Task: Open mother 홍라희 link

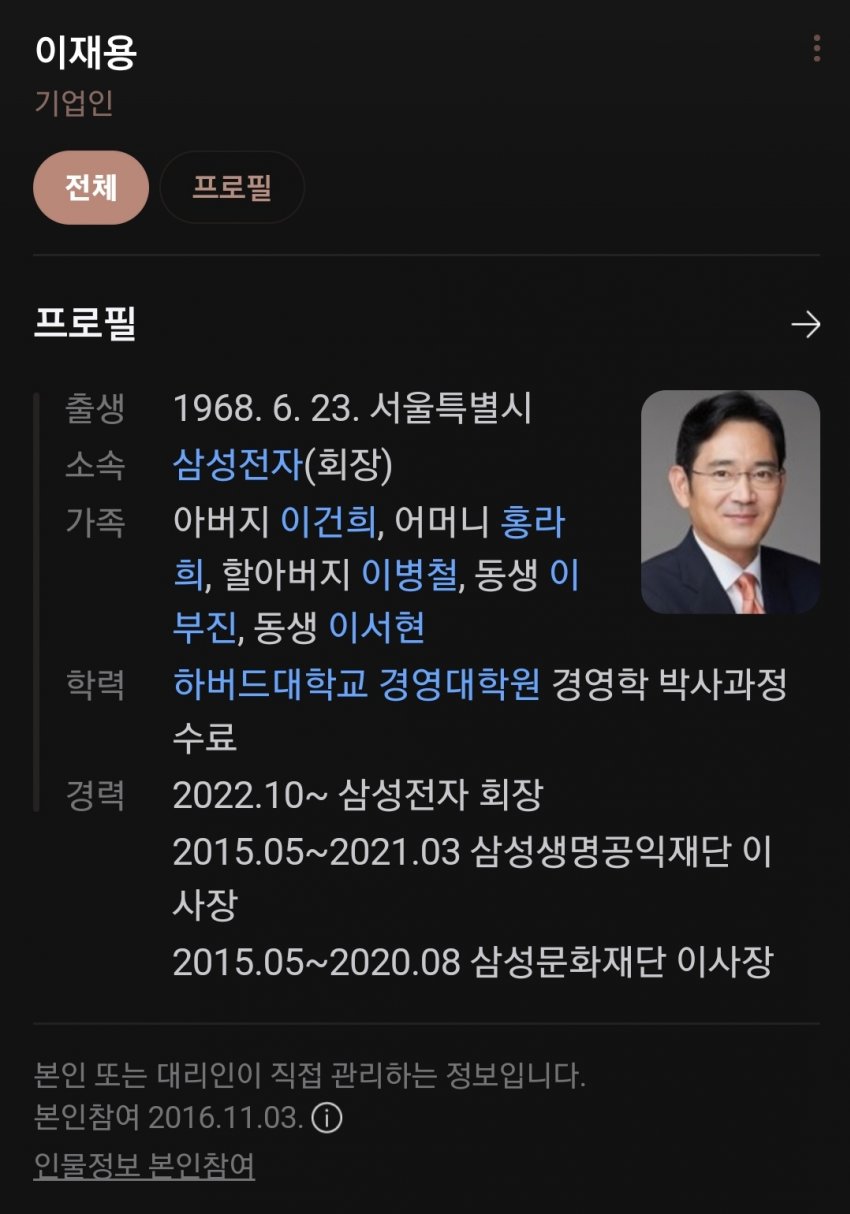Action: (x=532, y=520)
